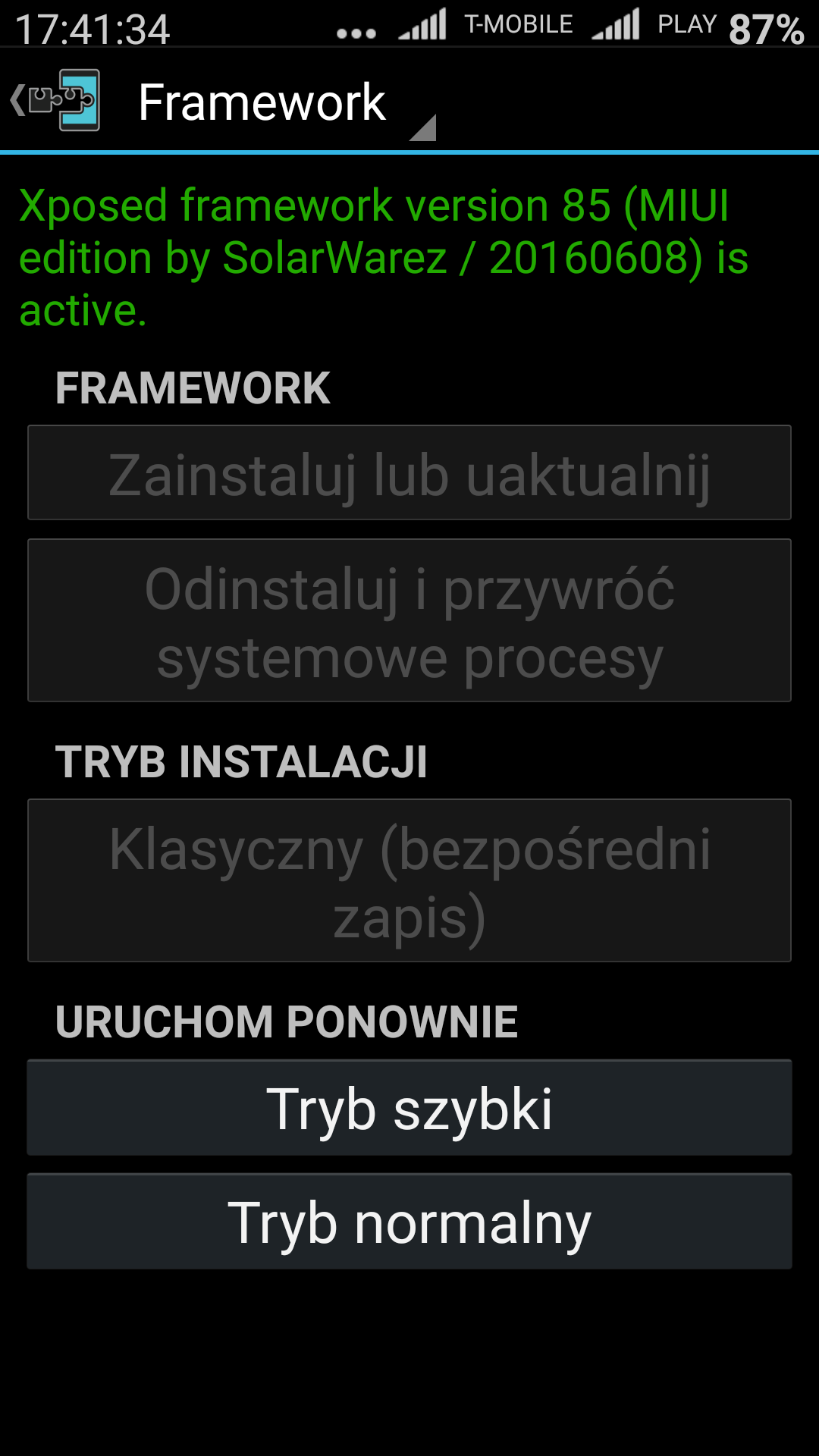This screenshot has width=819, height=1456.
Task: Open the Klasyczny installation mode selector
Action: (x=409, y=881)
